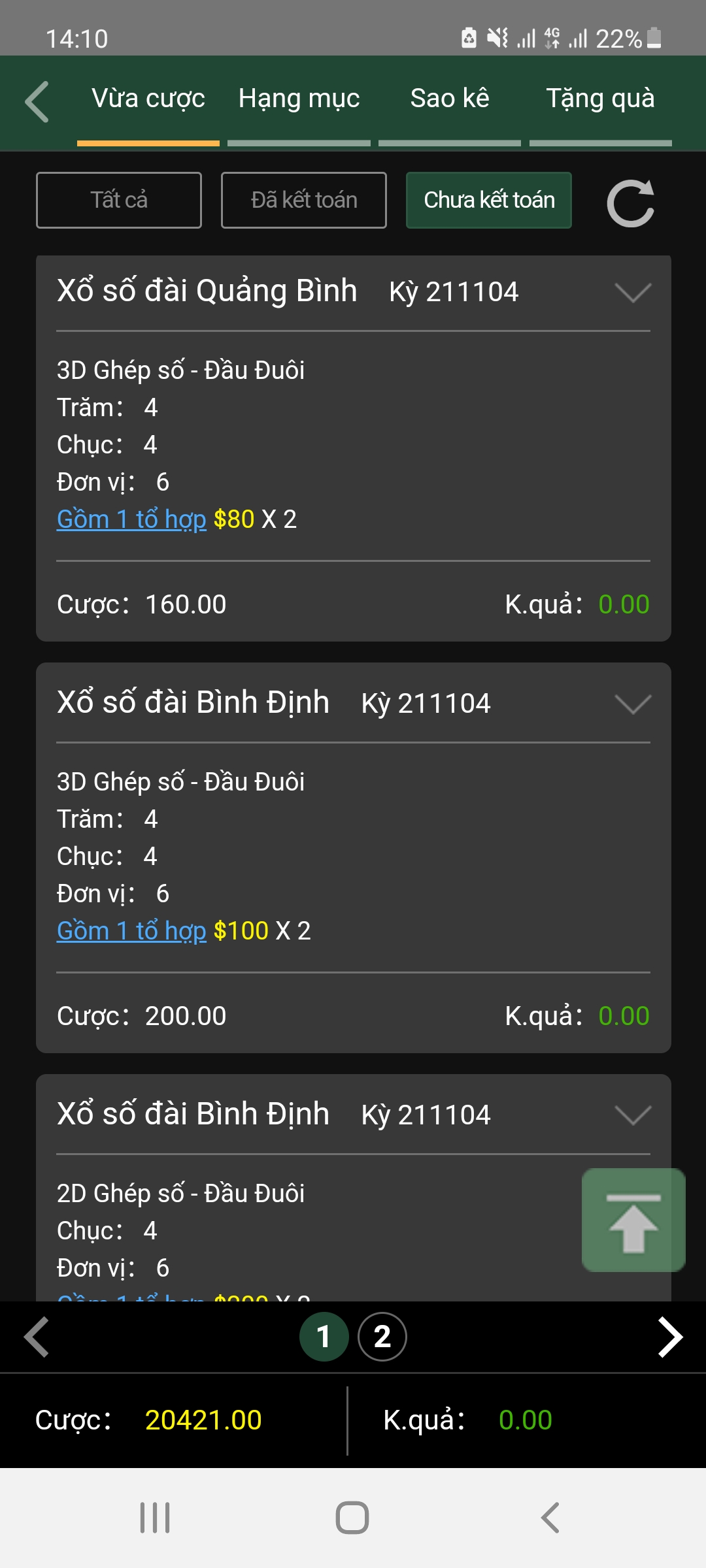Open recent apps from the navigation bar
This screenshot has height=1568, width=706.
(x=155, y=1517)
